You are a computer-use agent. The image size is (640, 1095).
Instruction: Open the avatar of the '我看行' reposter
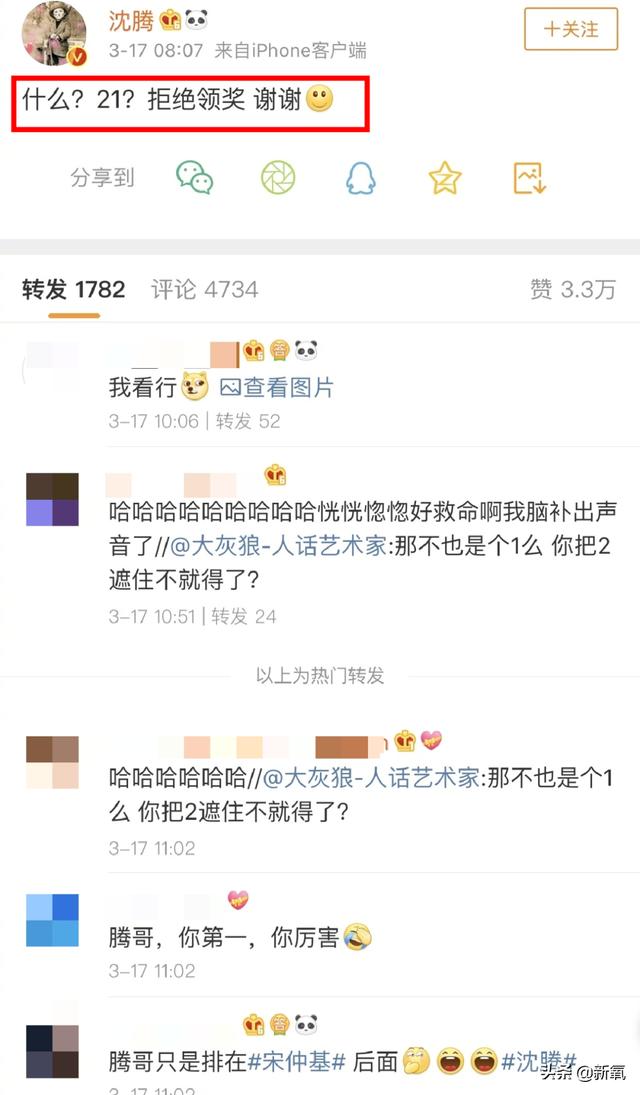pos(52,367)
